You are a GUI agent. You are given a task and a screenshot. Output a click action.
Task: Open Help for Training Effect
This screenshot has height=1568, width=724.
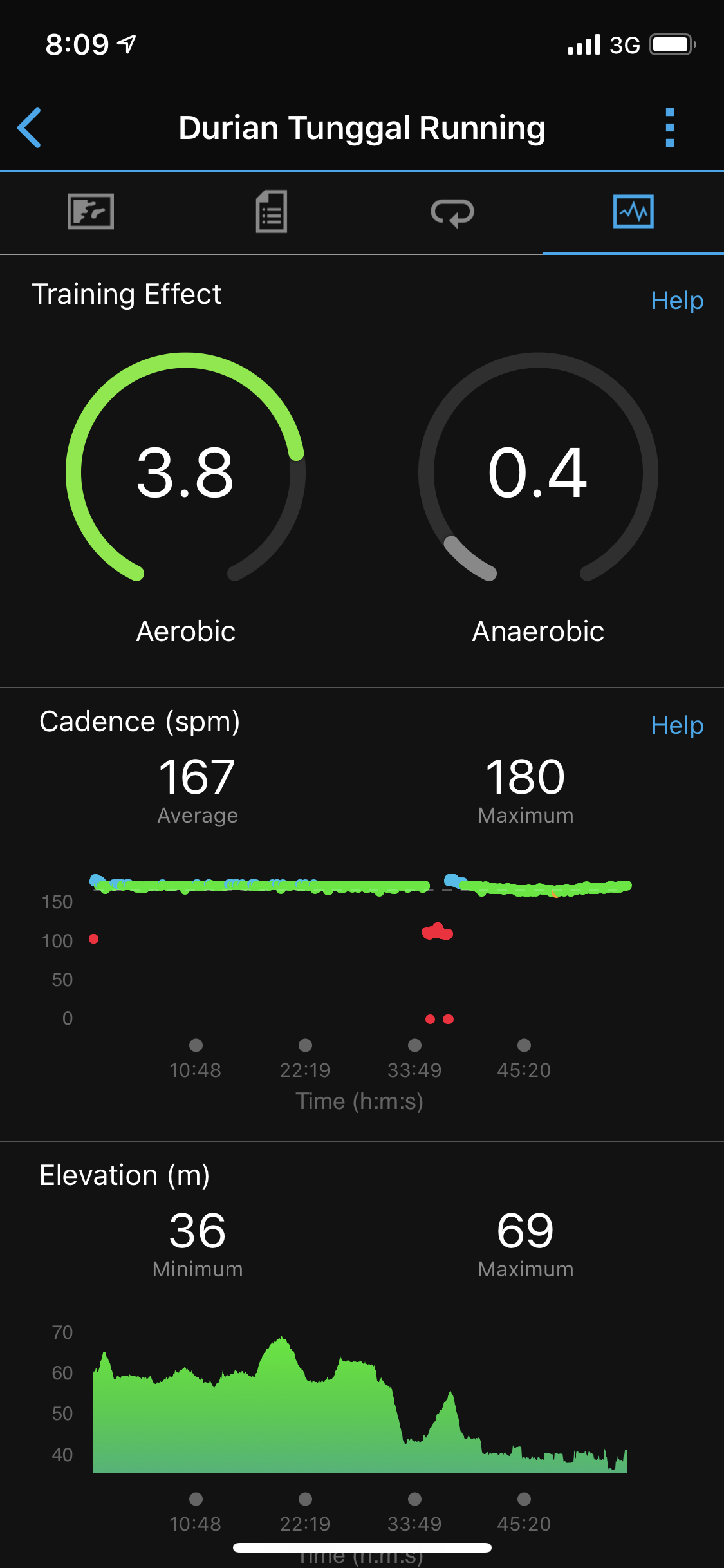click(676, 301)
